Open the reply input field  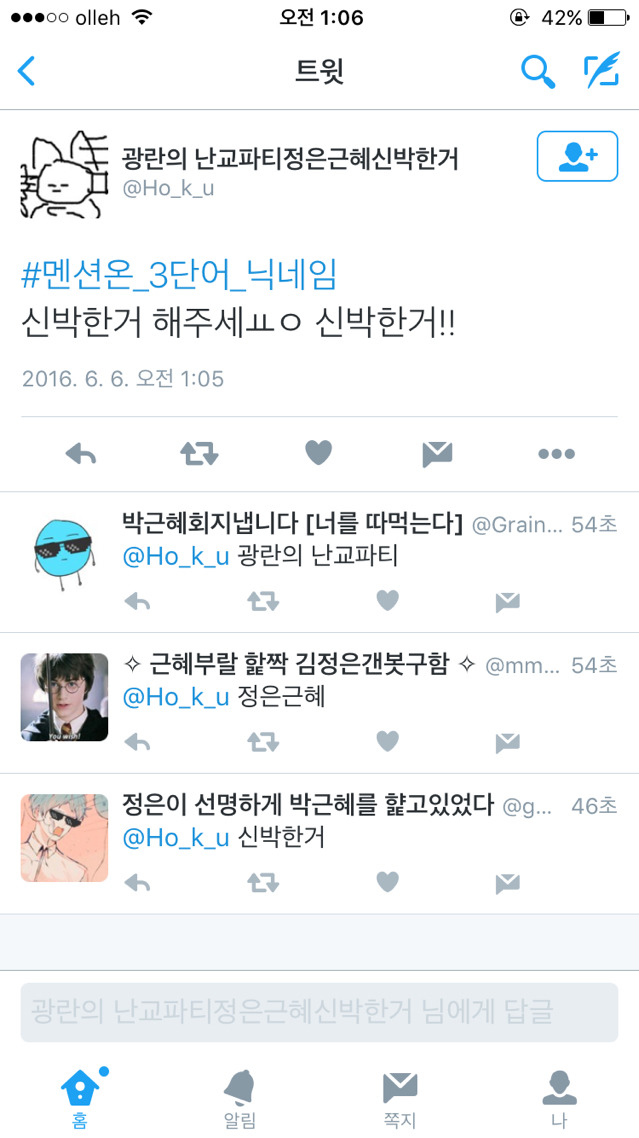(x=319, y=1012)
